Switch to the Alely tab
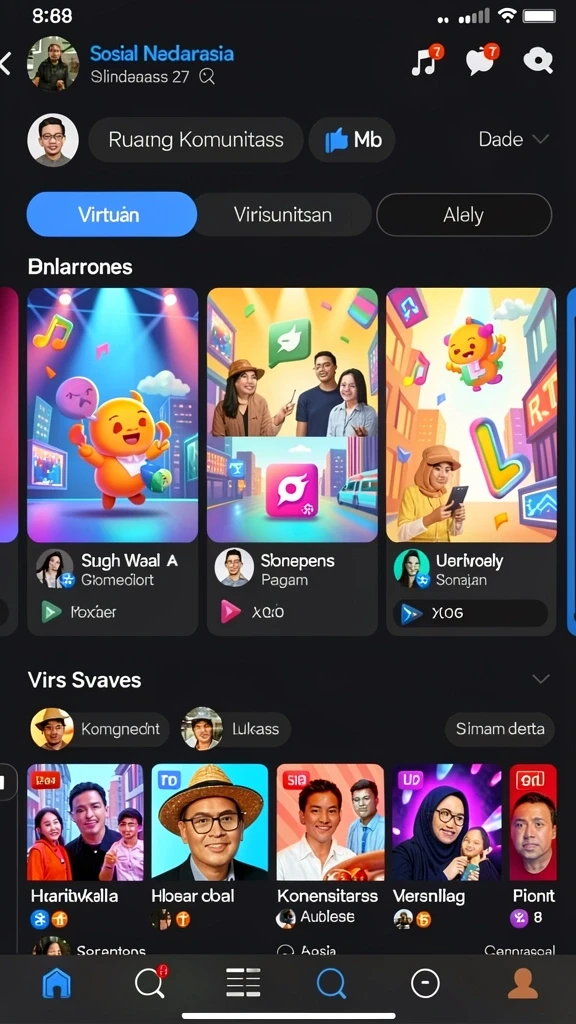Screen dimensions: 576x1024 (x=464, y=214)
